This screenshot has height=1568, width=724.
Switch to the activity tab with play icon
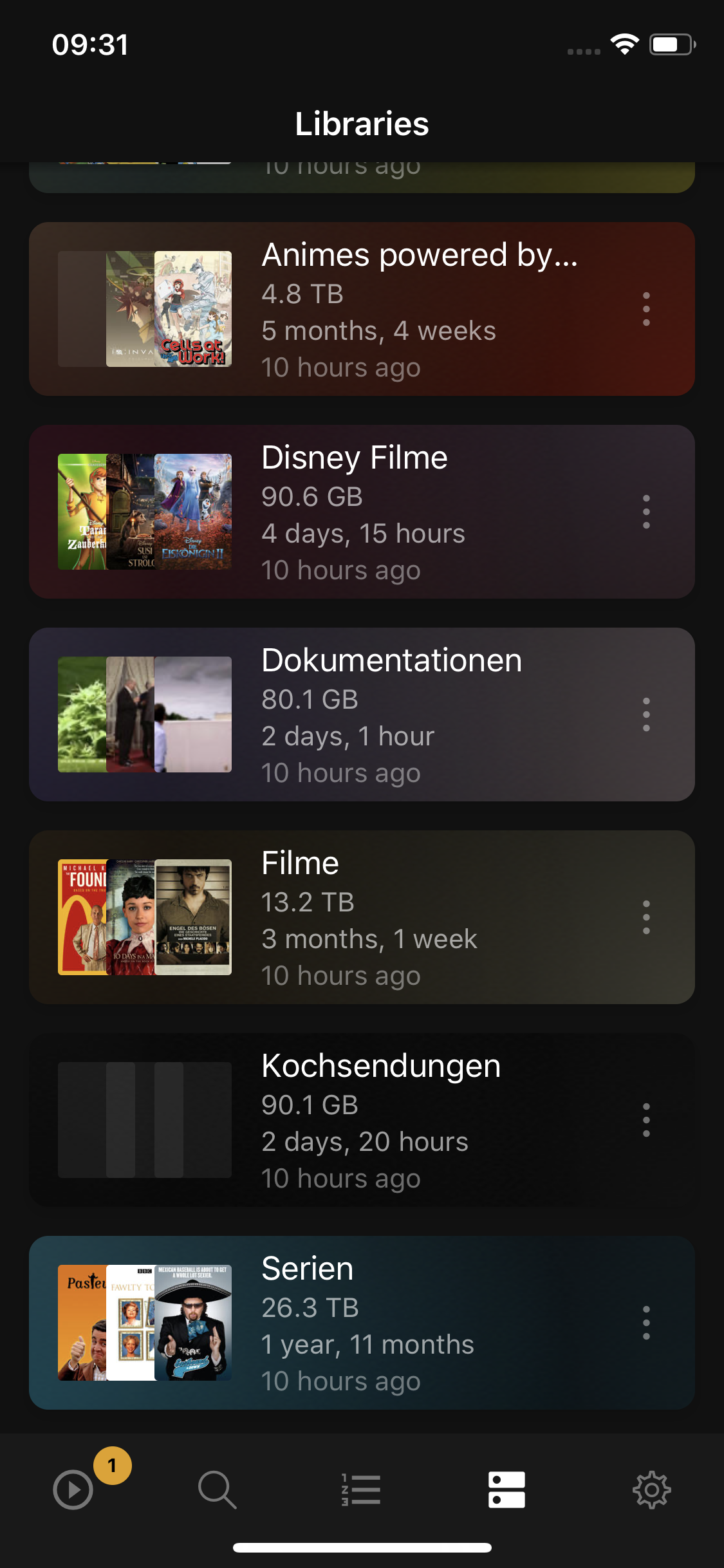tap(73, 1489)
